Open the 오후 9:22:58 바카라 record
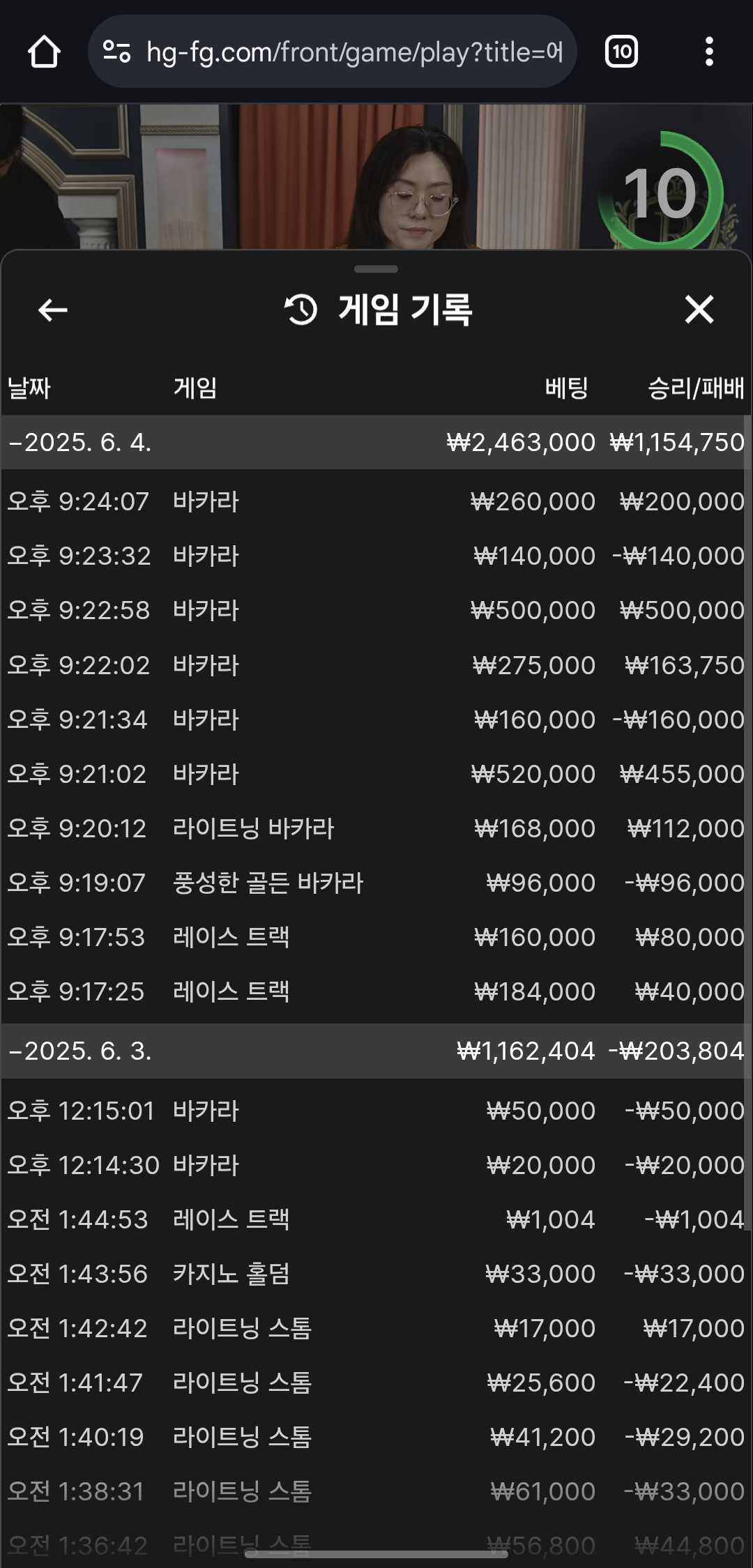This screenshot has height=1568, width=753. 375,610
